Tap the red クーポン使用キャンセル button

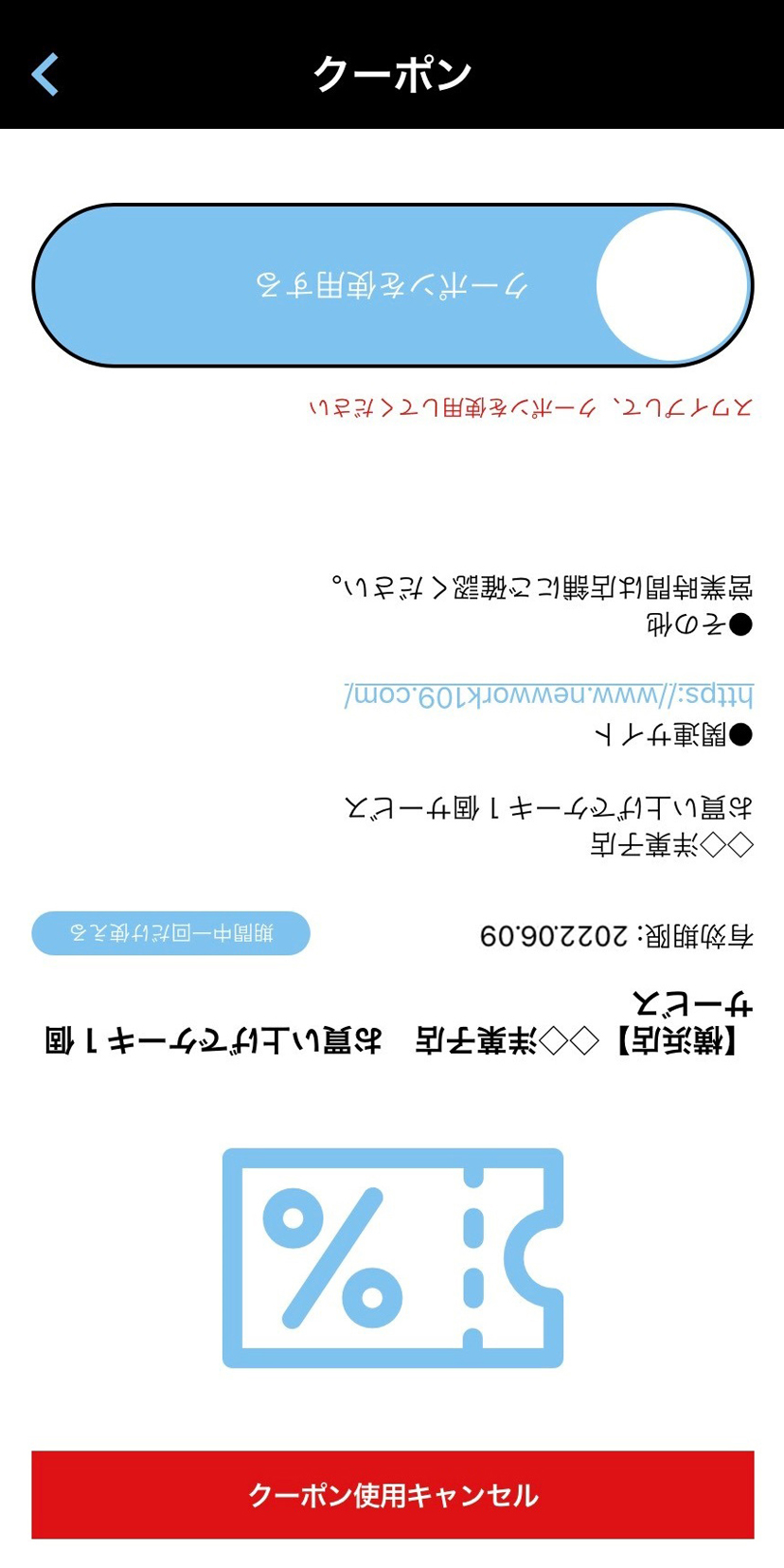pyautogui.click(x=392, y=1494)
